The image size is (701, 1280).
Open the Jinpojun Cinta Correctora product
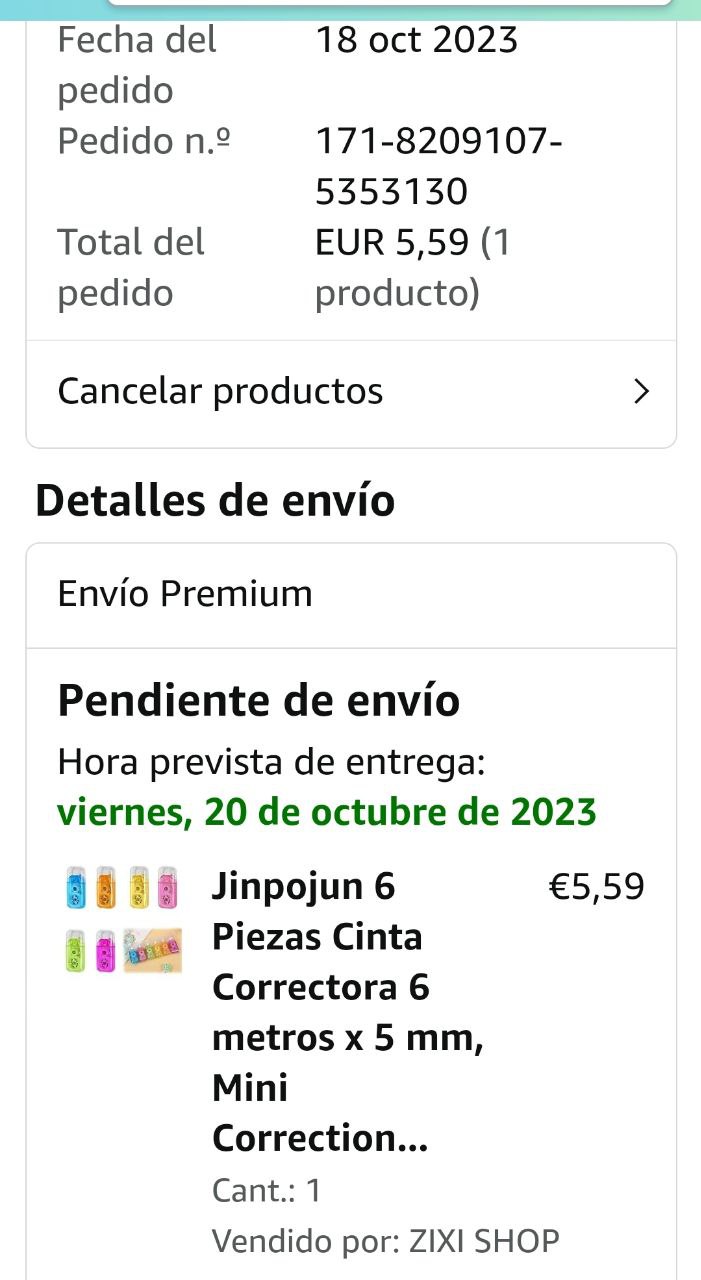347,1011
